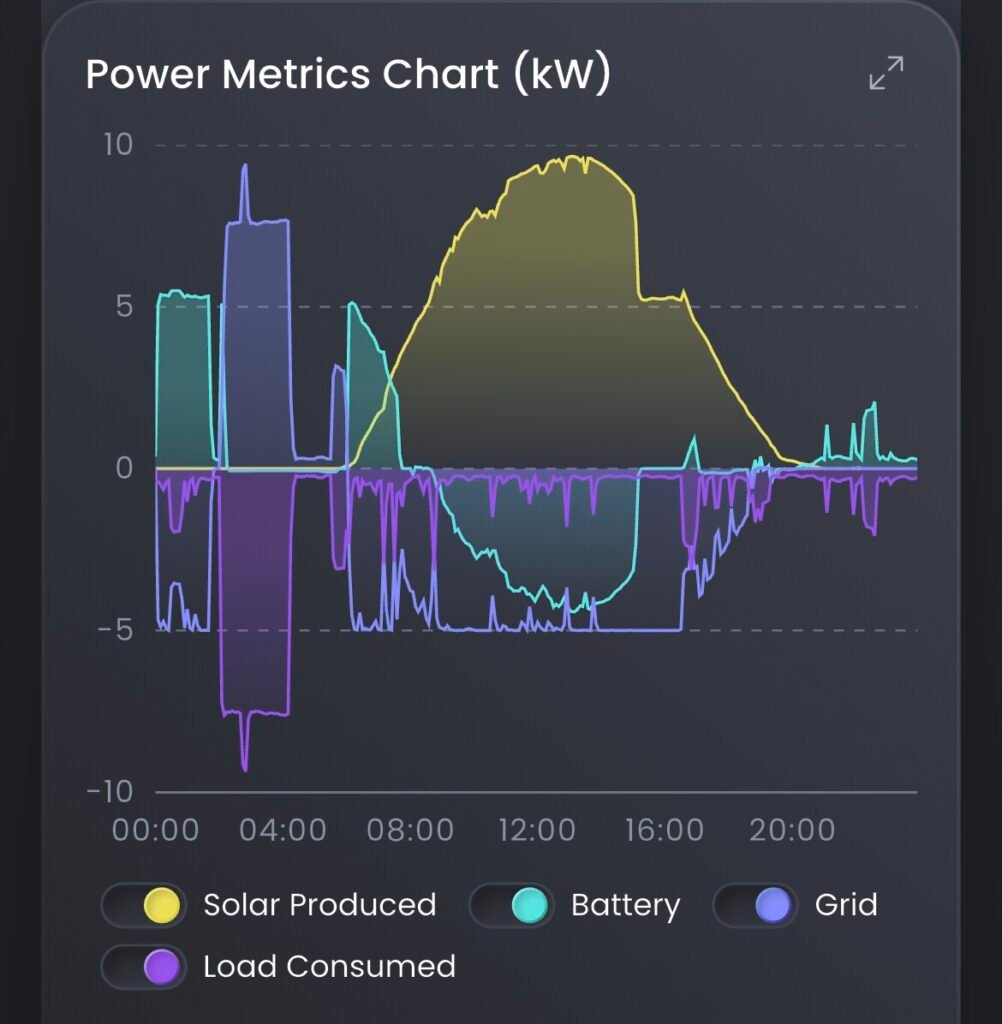This screenshot has width=1002, height=1024.
Task: Toggle the Load Consumed series
Action: click(x=143, y=967)
